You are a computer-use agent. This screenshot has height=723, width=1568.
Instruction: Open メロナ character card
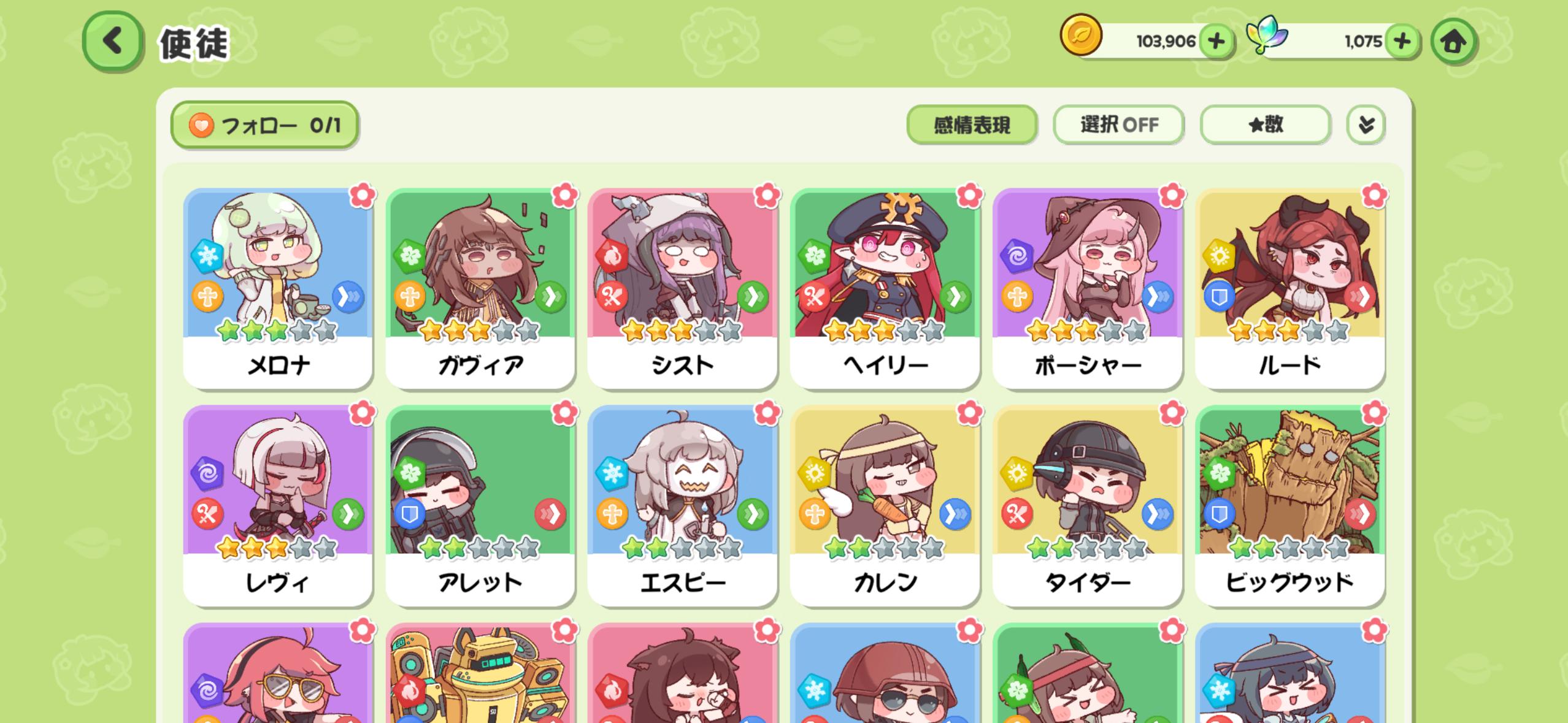click(x=278, y=288)
